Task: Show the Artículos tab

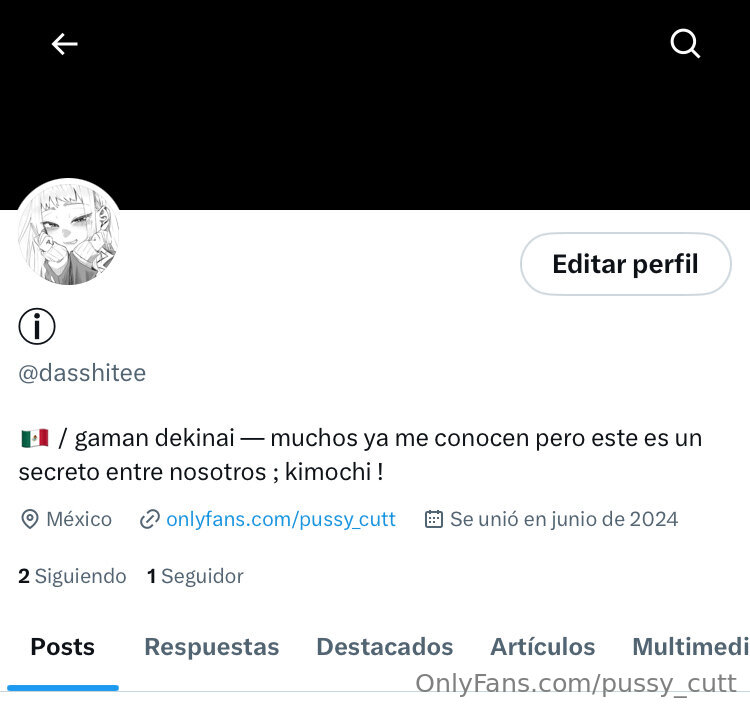Action: (x=543, y=647)
